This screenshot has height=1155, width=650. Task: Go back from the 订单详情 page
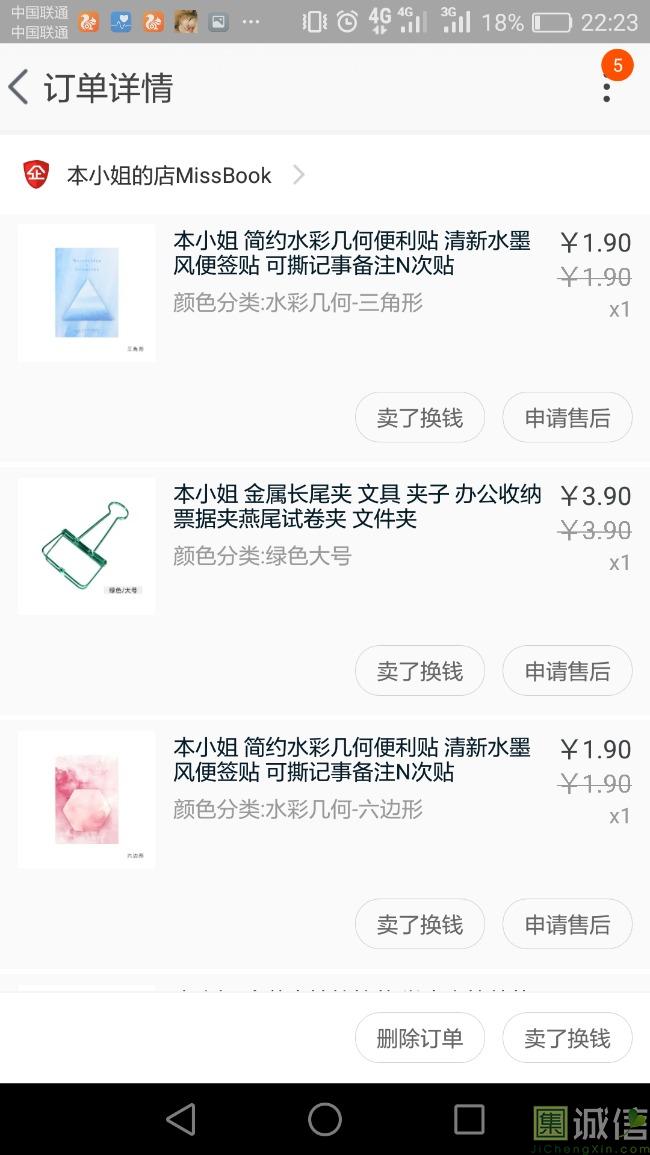click(x=20, y=88)
